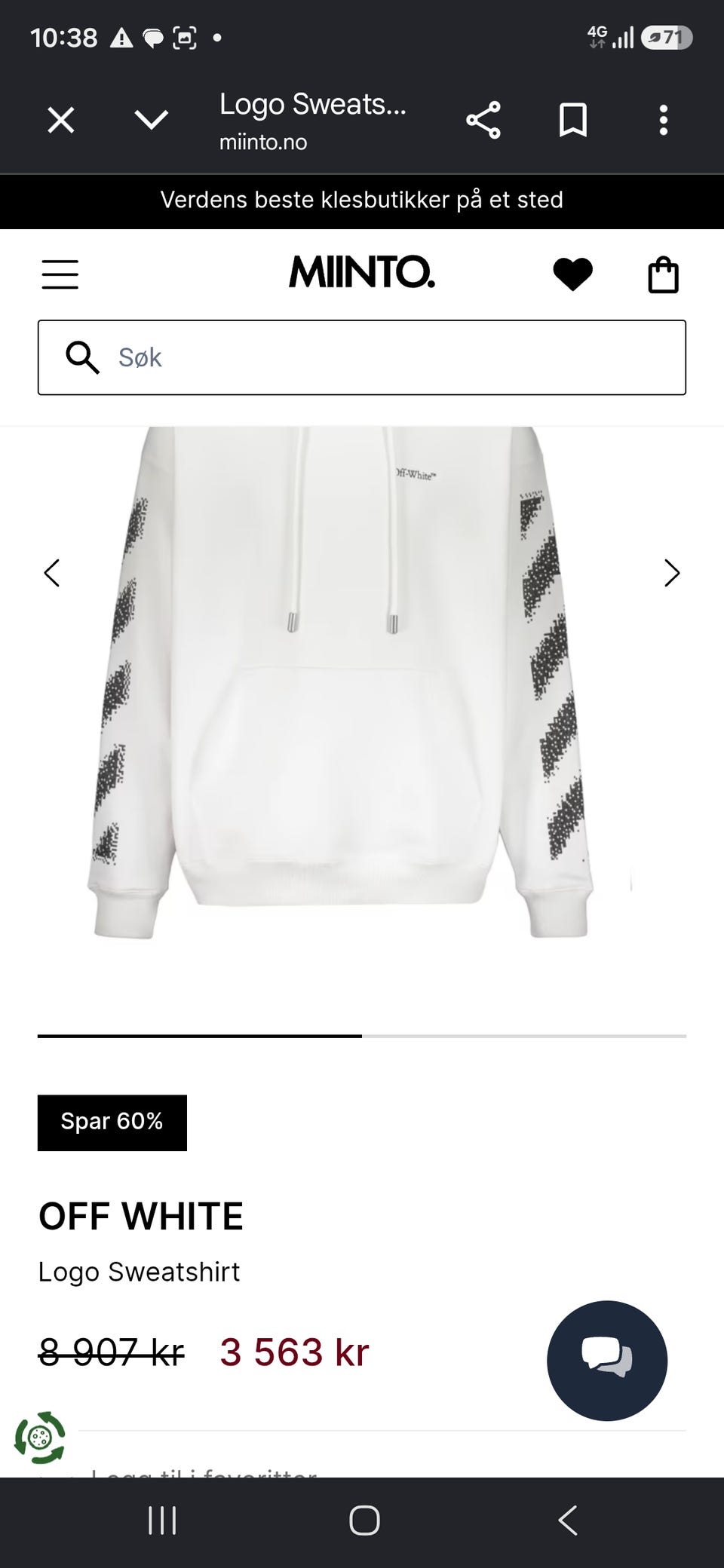Open recent apps from navigation bar
724x1568 pixels.
click(x=162, y=1520)
